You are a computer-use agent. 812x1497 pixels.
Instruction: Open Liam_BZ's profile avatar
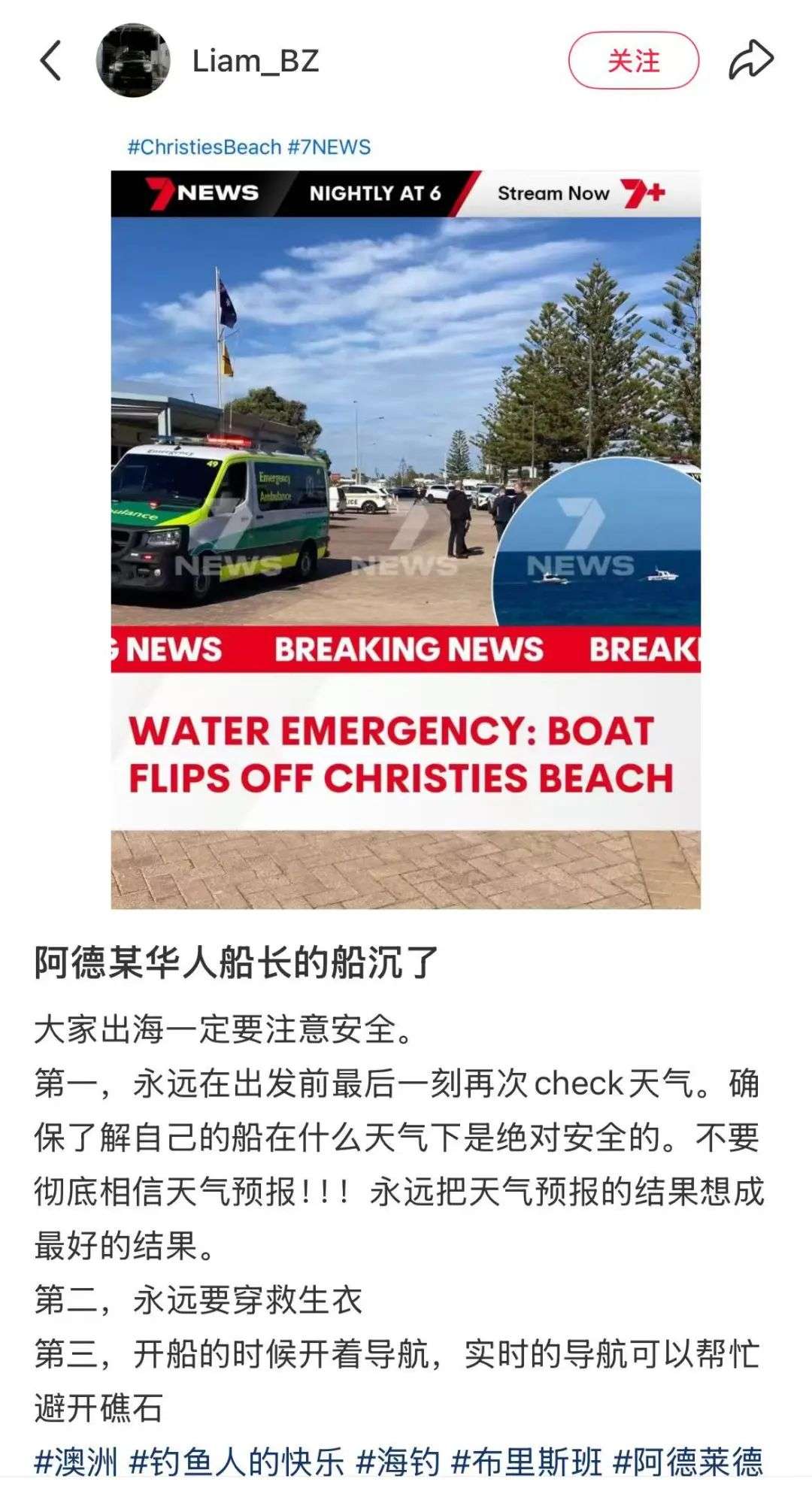pyautogui.click(x=133, y=61)
